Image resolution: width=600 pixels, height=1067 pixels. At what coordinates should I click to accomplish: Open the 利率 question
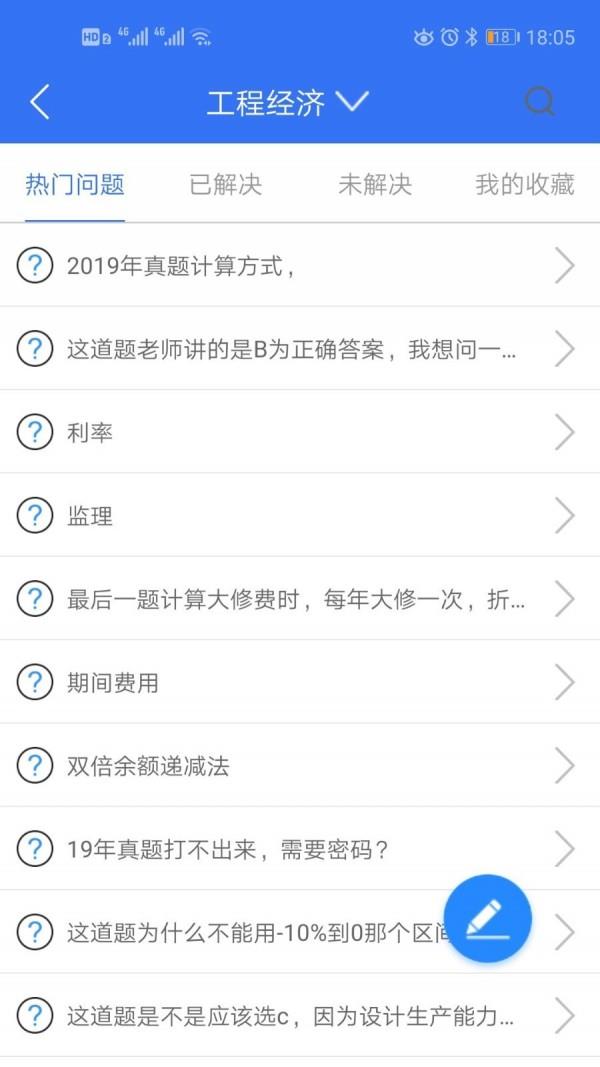click(x=300, y=432)
